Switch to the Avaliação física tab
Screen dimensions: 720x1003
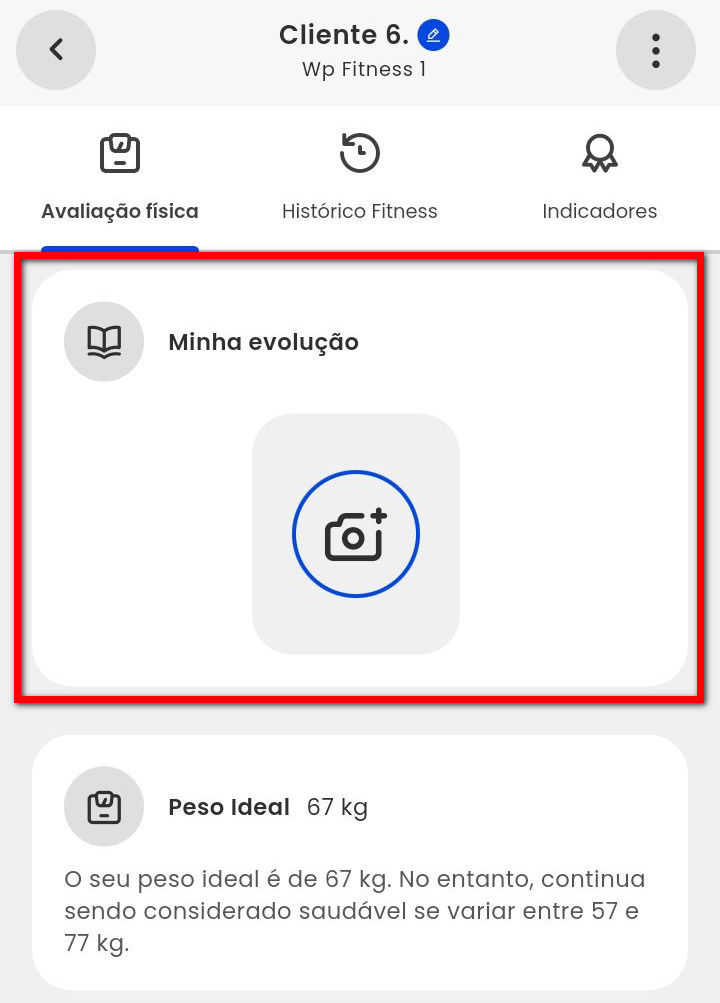point(120,180)
